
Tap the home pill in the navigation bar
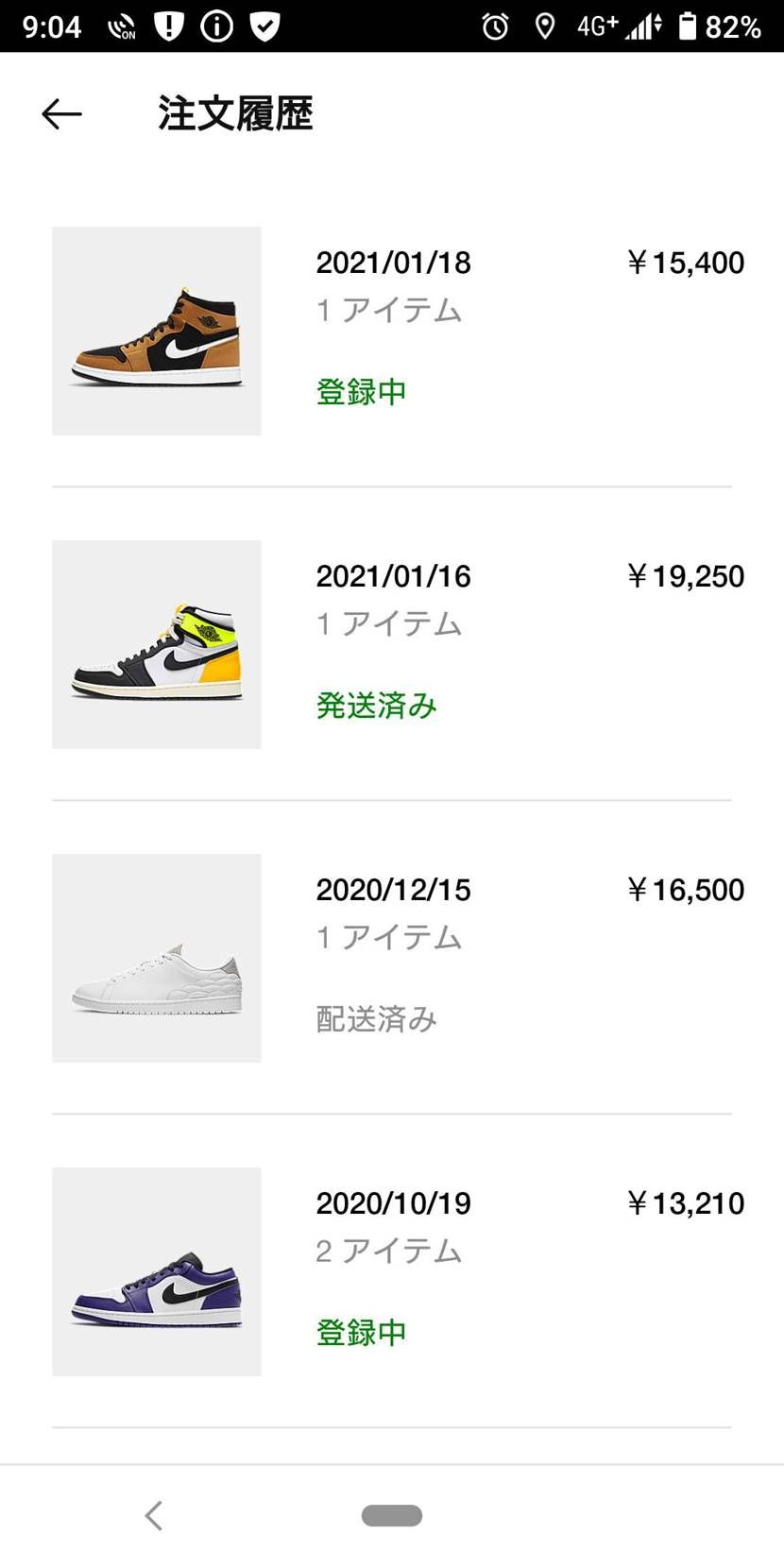coord(392,1515)
